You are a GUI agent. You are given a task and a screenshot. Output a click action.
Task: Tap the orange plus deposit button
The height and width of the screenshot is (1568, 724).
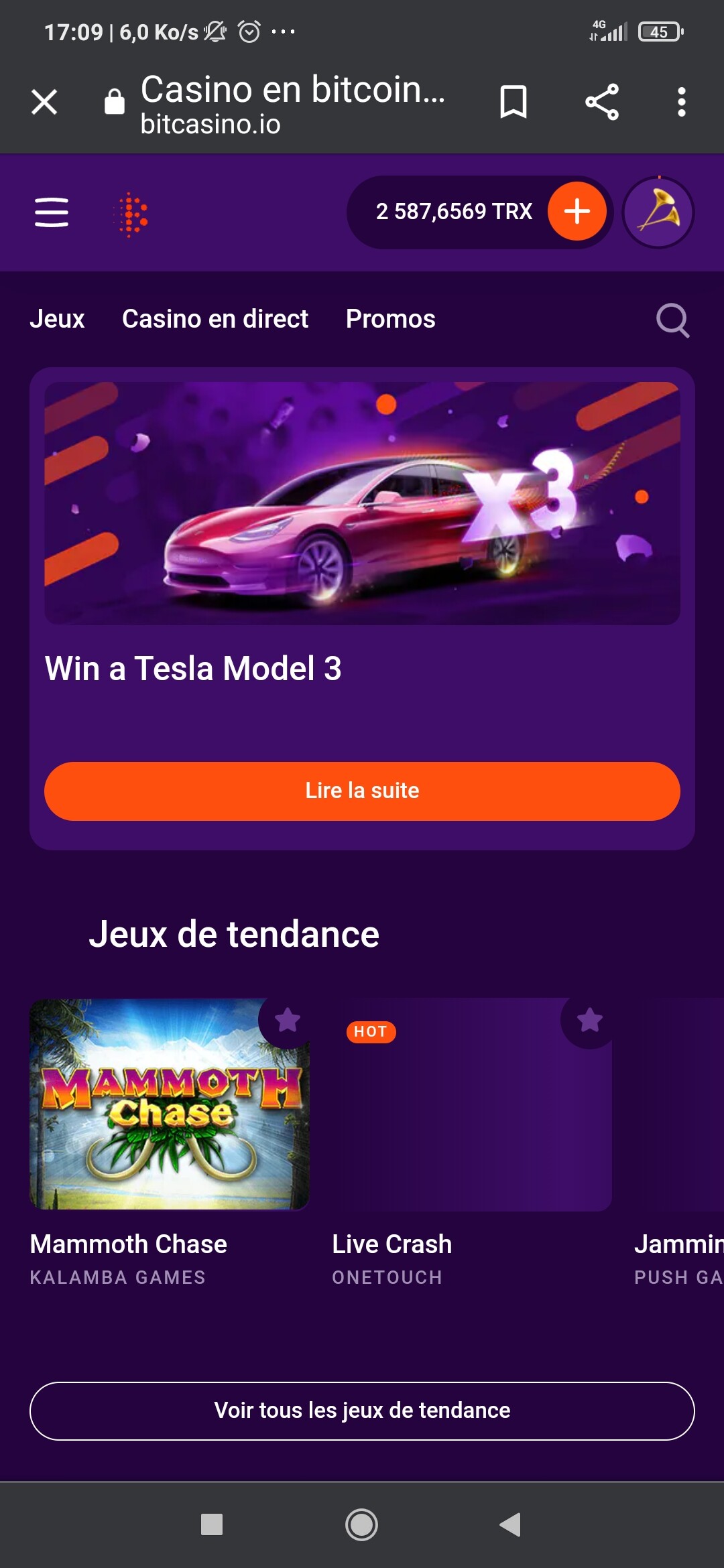[577, 212]
